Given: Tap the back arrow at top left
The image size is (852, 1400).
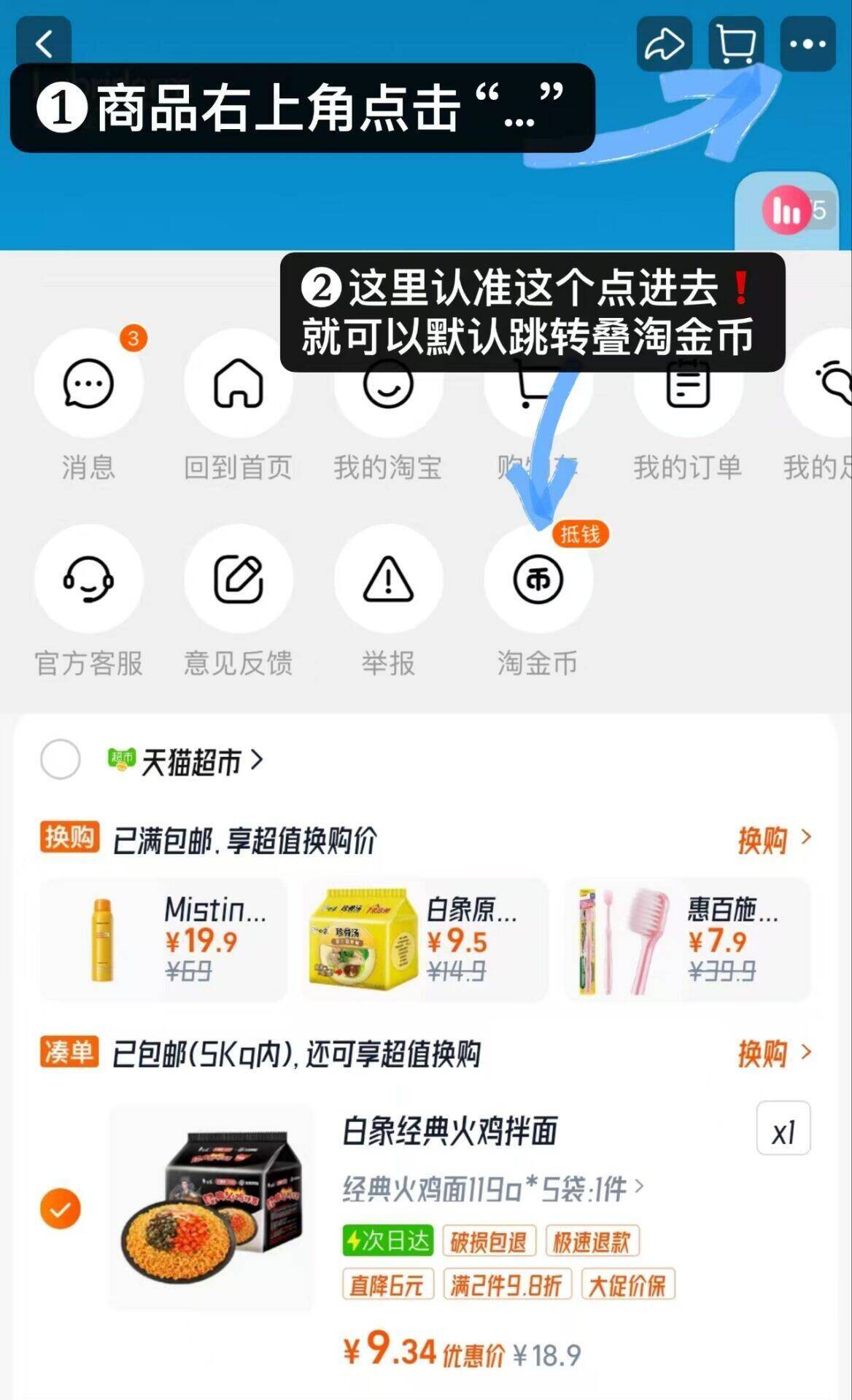Looking at the screenshot, I should 44,42.
